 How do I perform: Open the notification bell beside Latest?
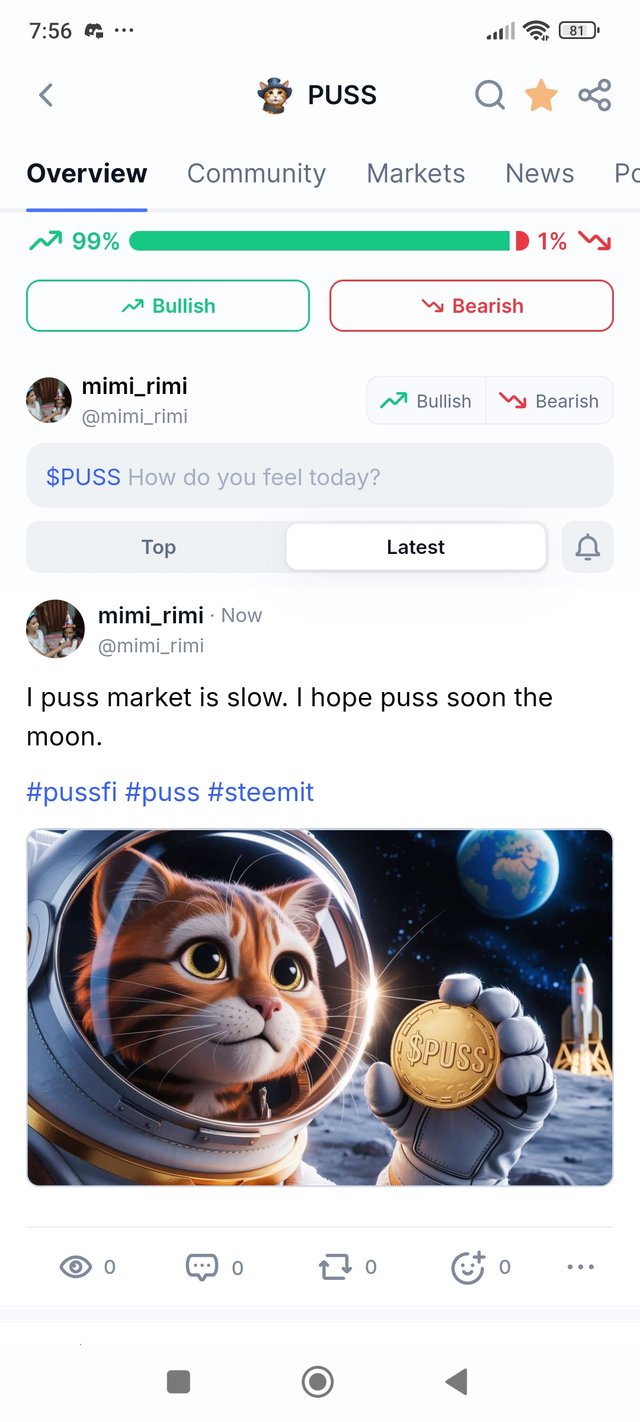point(588,547)
